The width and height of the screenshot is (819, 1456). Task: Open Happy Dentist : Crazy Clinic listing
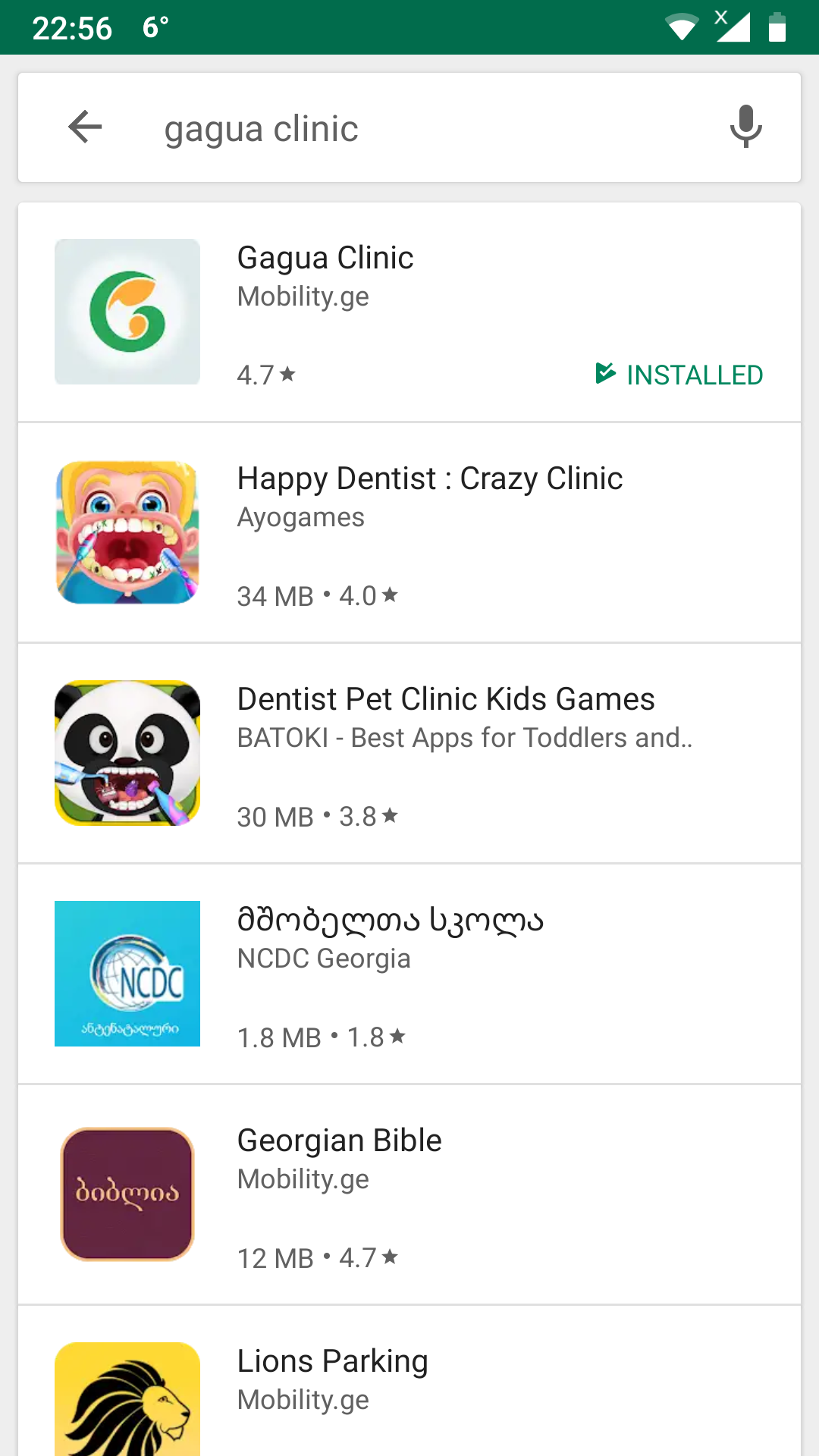pos(409,533)
